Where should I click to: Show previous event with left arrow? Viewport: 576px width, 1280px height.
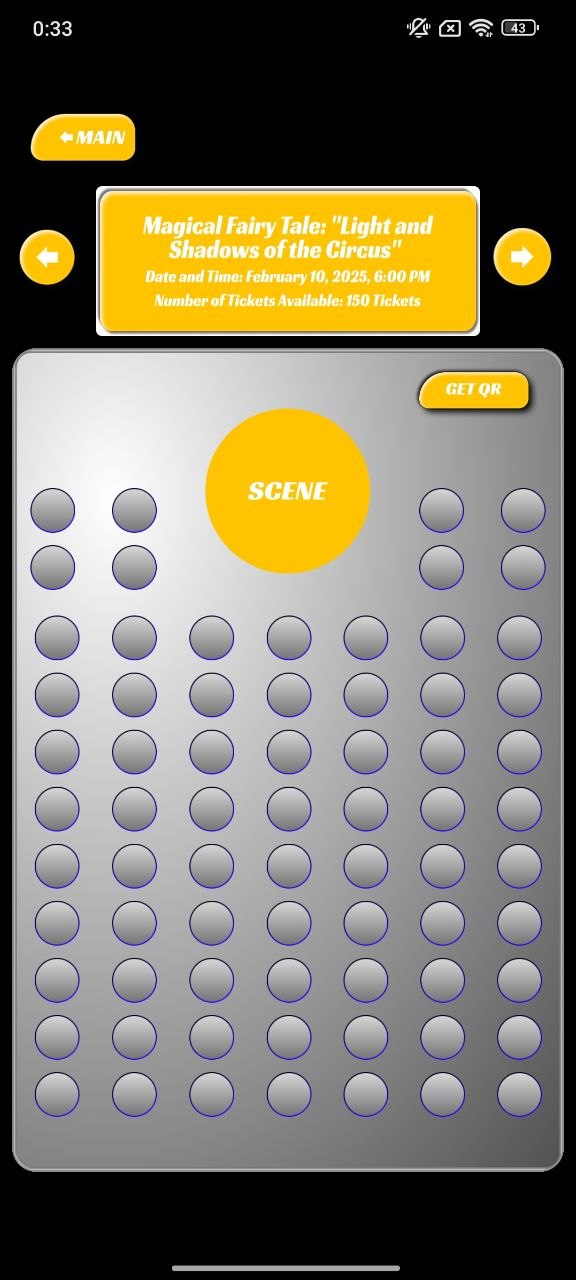pos(47,257)
